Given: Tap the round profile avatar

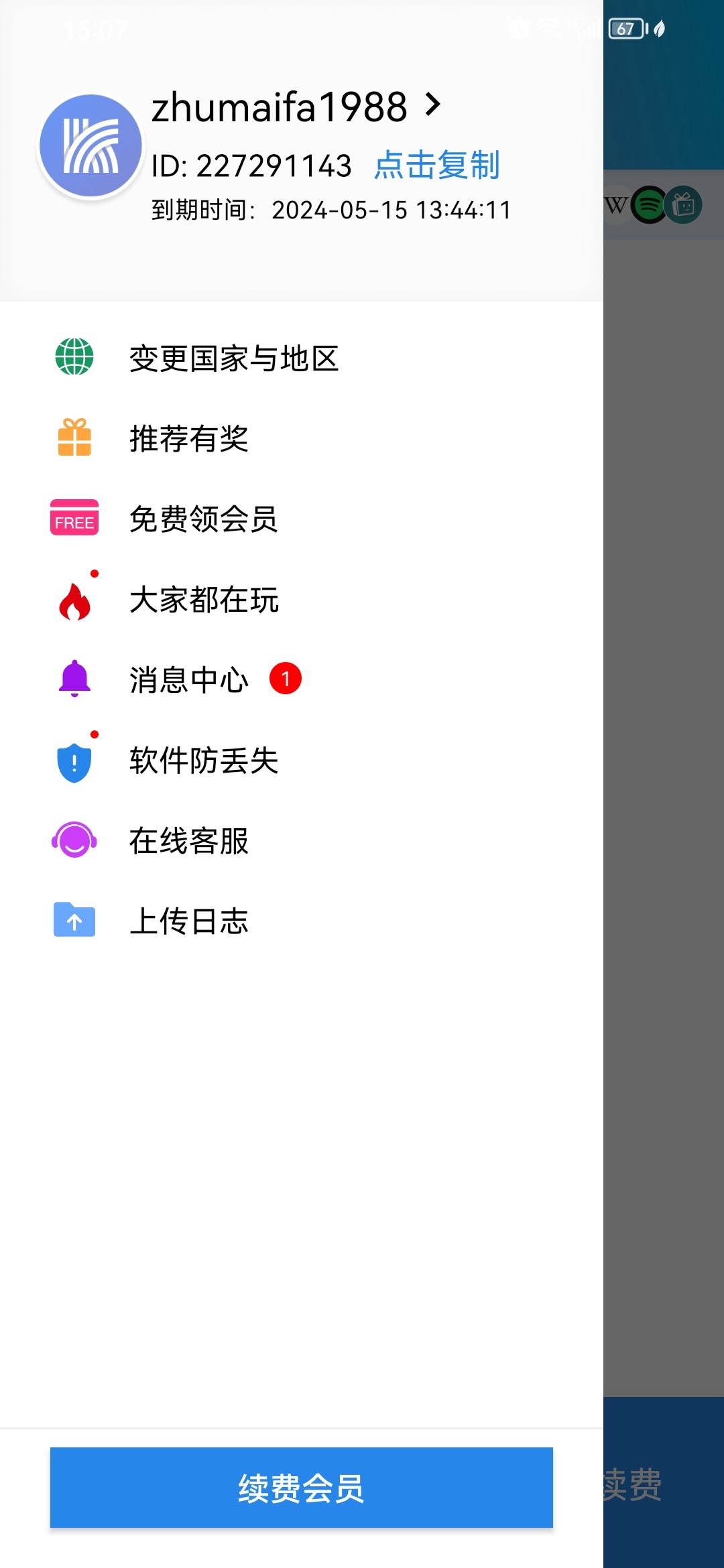Looking at the screenshot, I should point(90,146).
